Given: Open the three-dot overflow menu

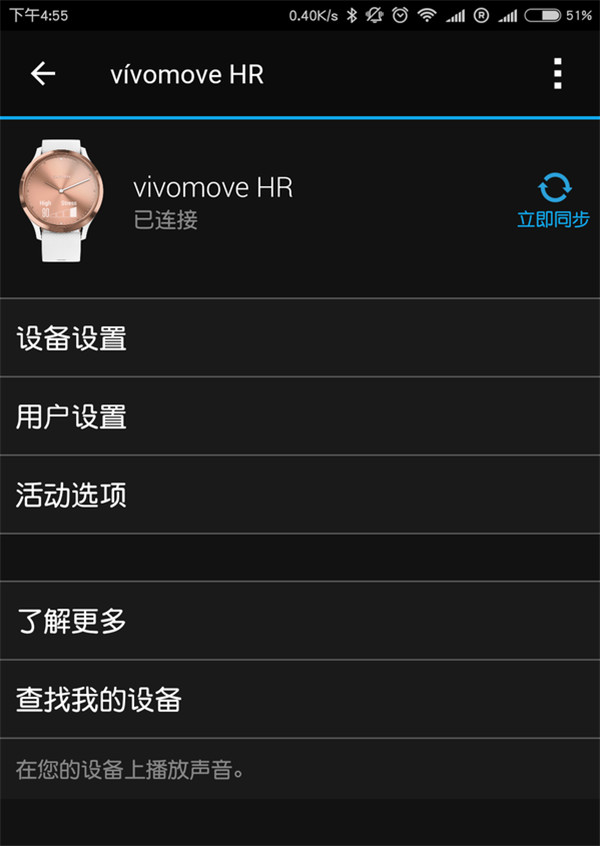Looking at the screenshot, I should click(557, 74).
